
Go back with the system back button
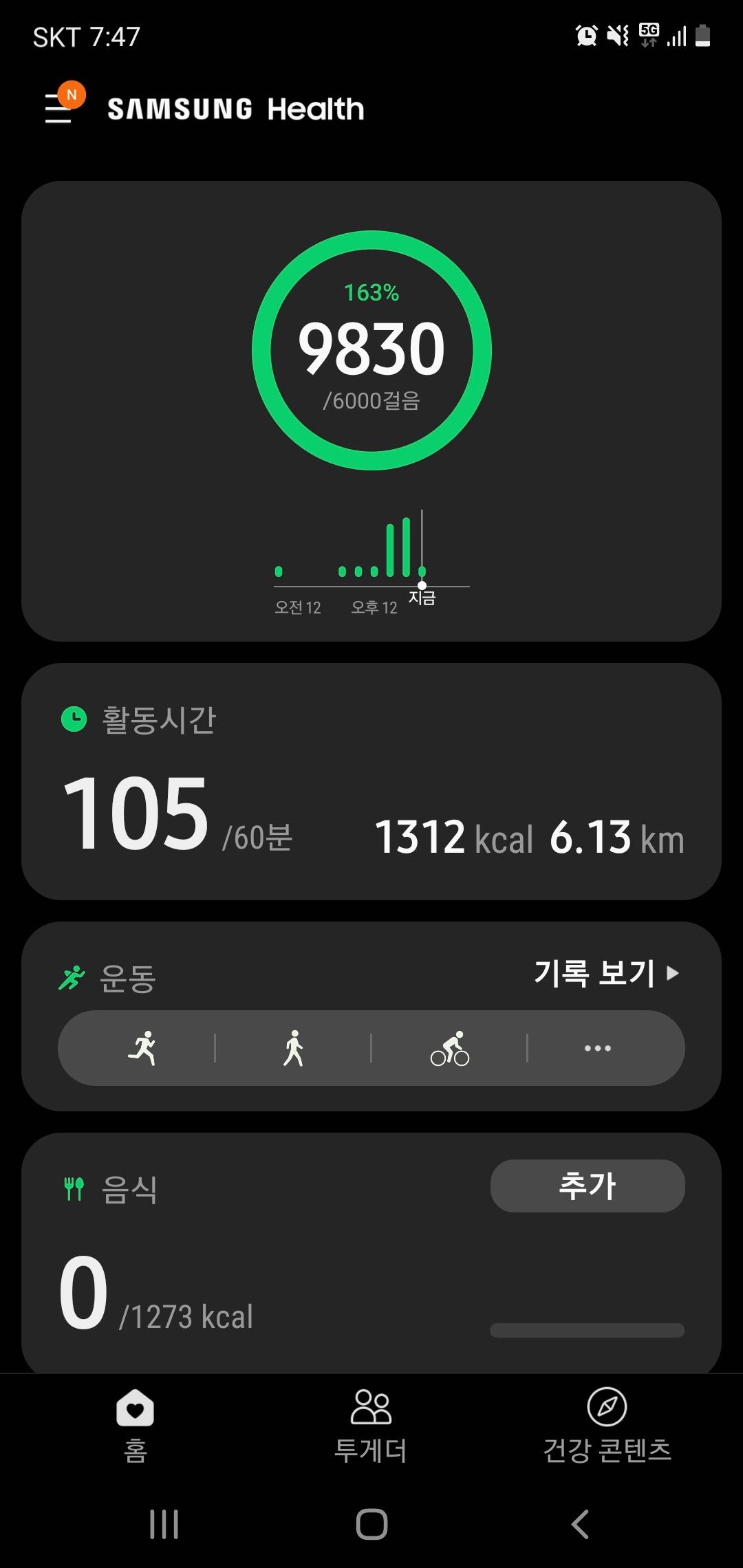click(580, 1524)
